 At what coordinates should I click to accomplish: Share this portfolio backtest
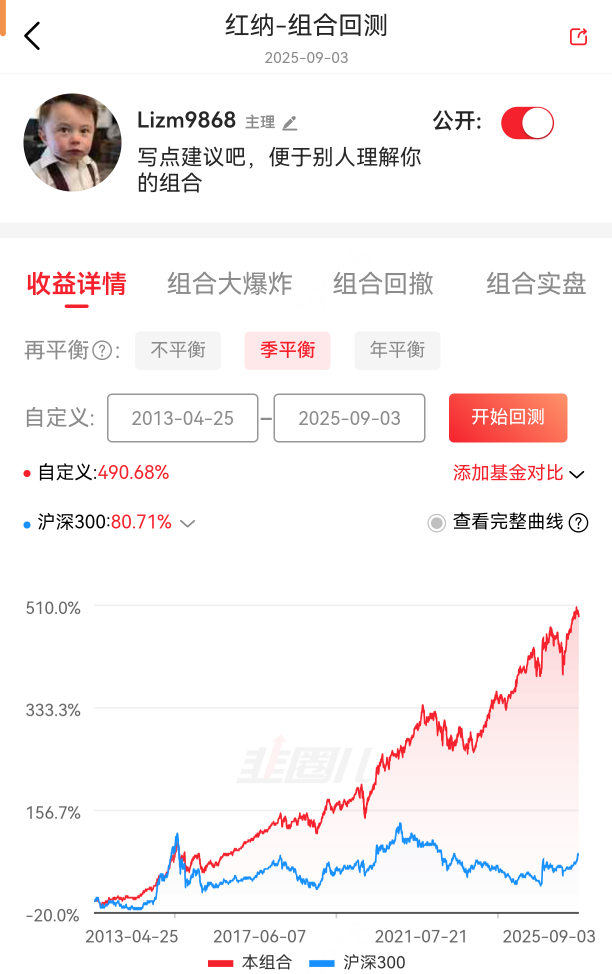click(578, 37)
